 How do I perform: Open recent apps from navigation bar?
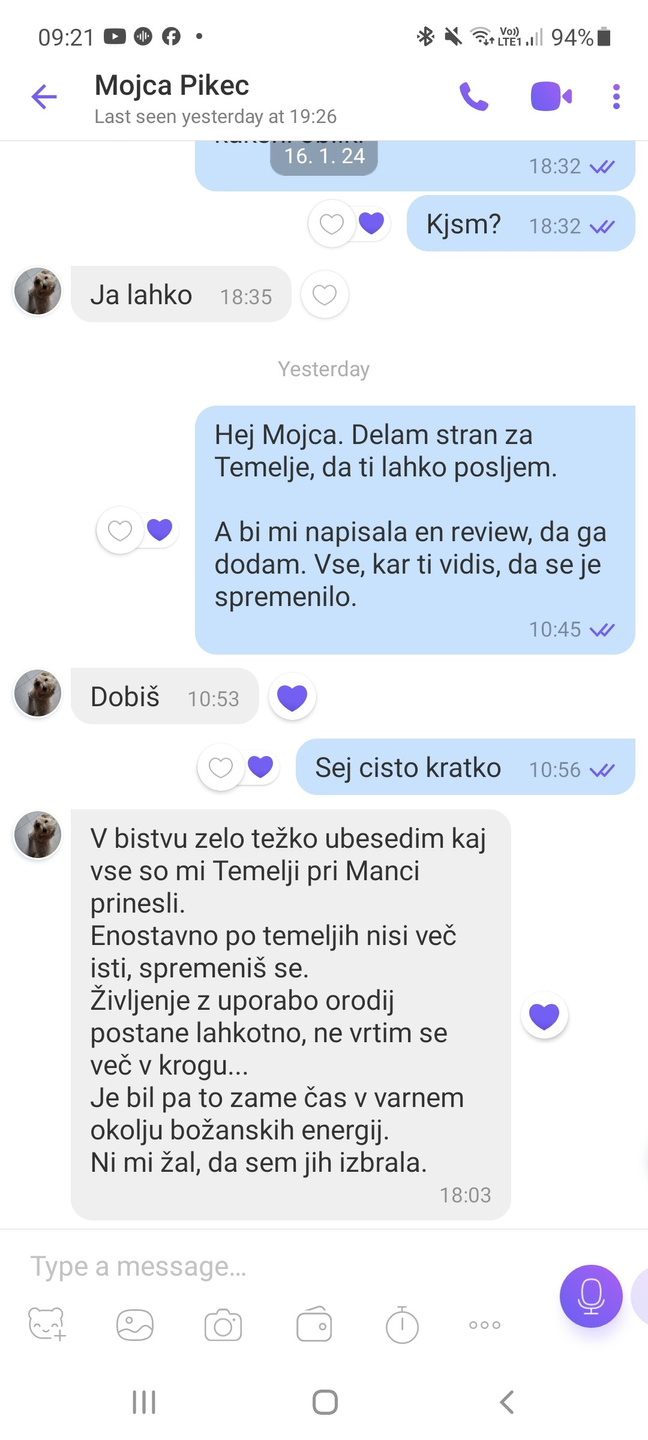pyautogui.click(x=144, y=1402)
